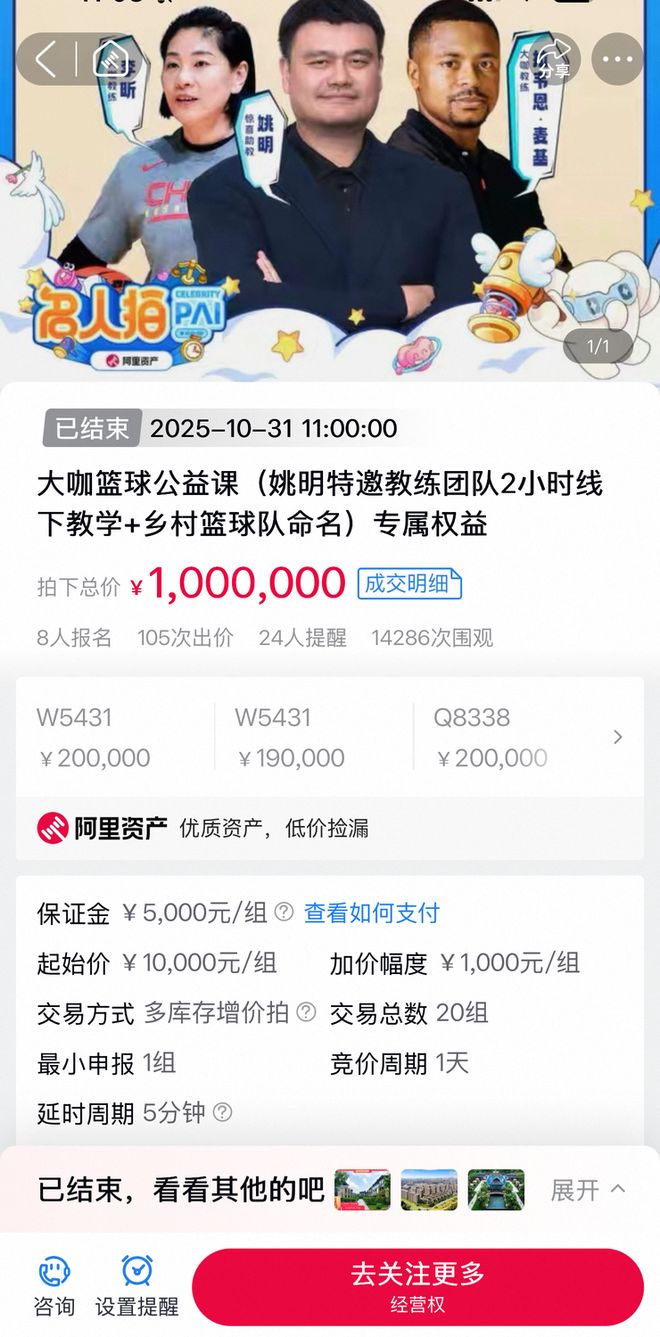Expand the 展开 other auctions panel
The width and height of the screenshot is (660, 1337).
tap(588, 1190)
